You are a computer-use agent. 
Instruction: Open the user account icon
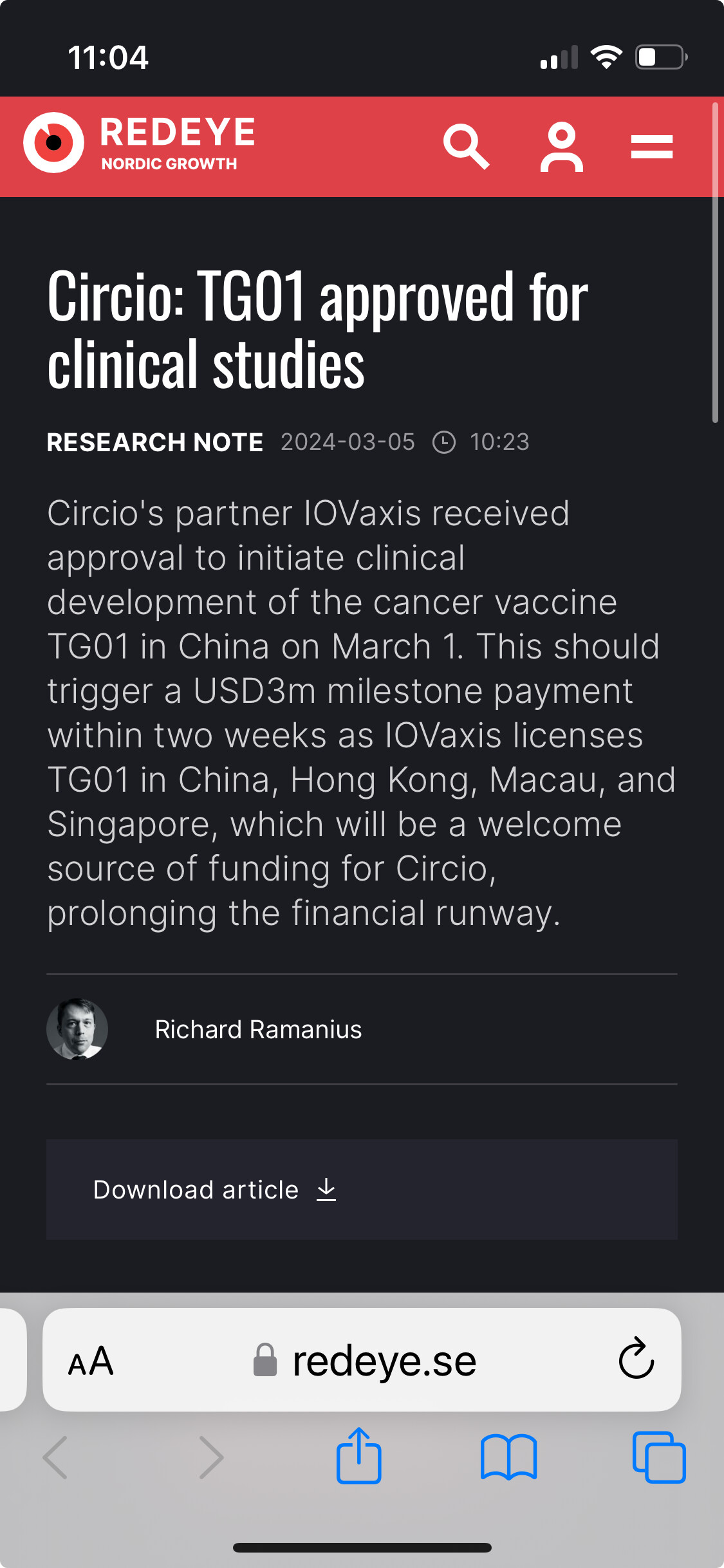tap(561, 147)
